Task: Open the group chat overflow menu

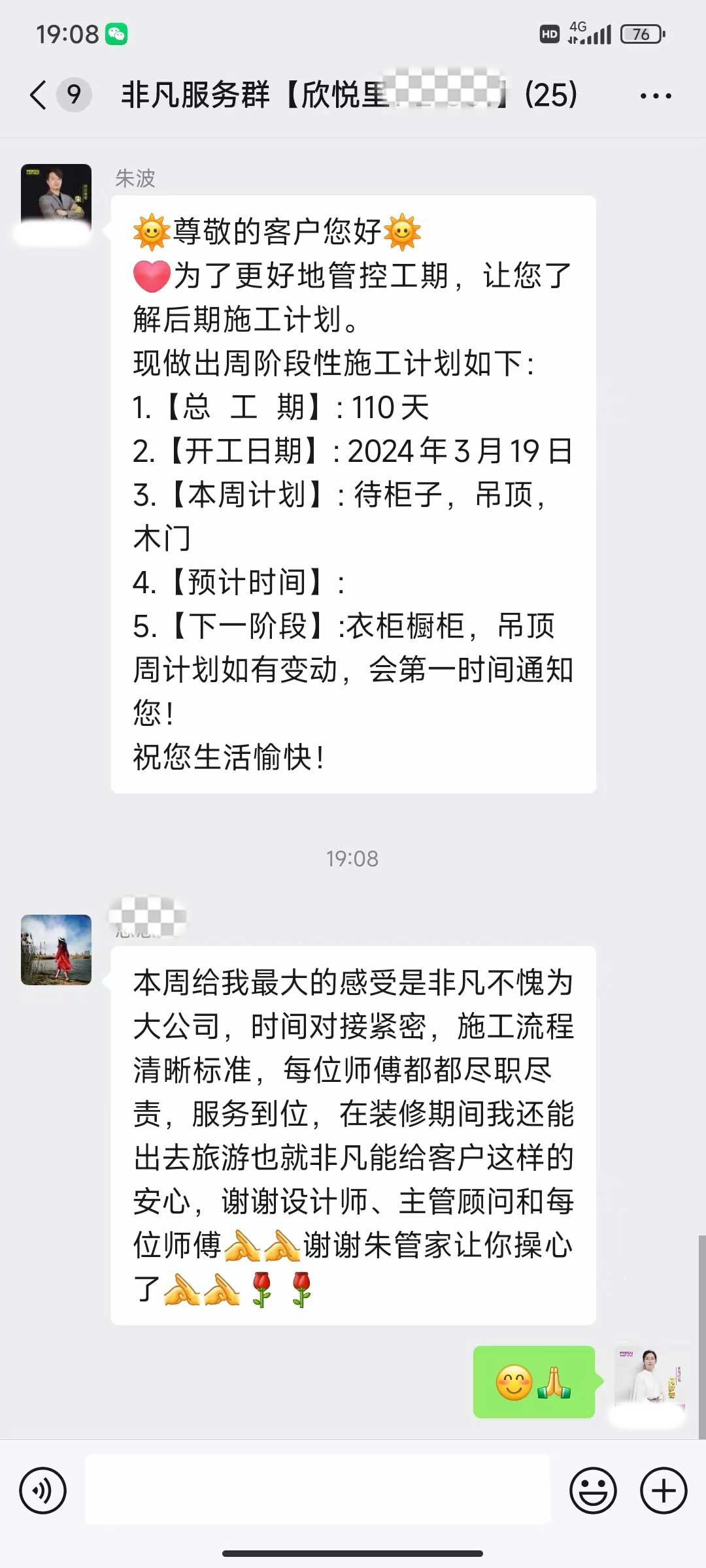Action: 655,96
